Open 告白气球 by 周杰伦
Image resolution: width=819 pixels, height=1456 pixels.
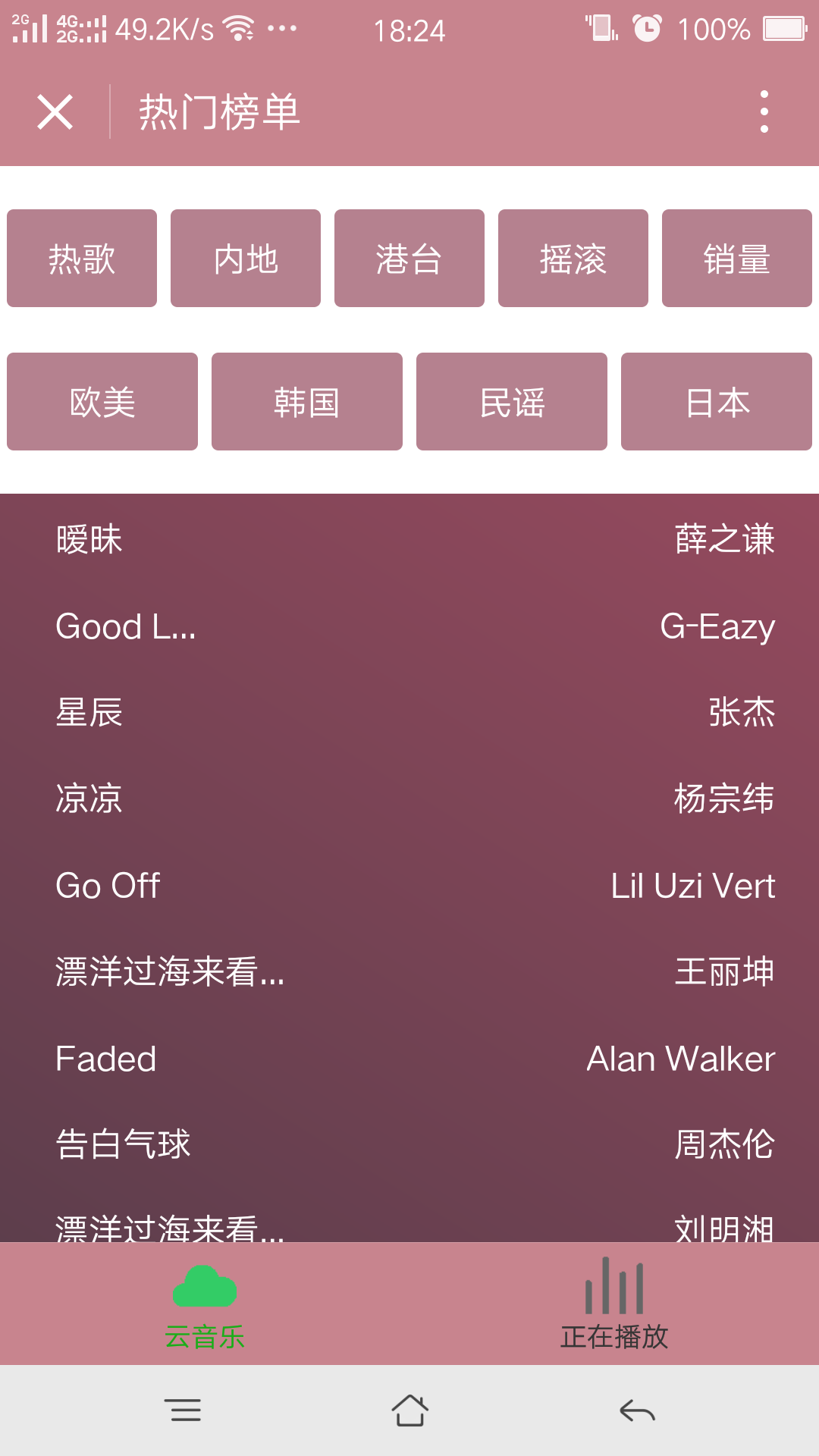[x=409, y=1144]
